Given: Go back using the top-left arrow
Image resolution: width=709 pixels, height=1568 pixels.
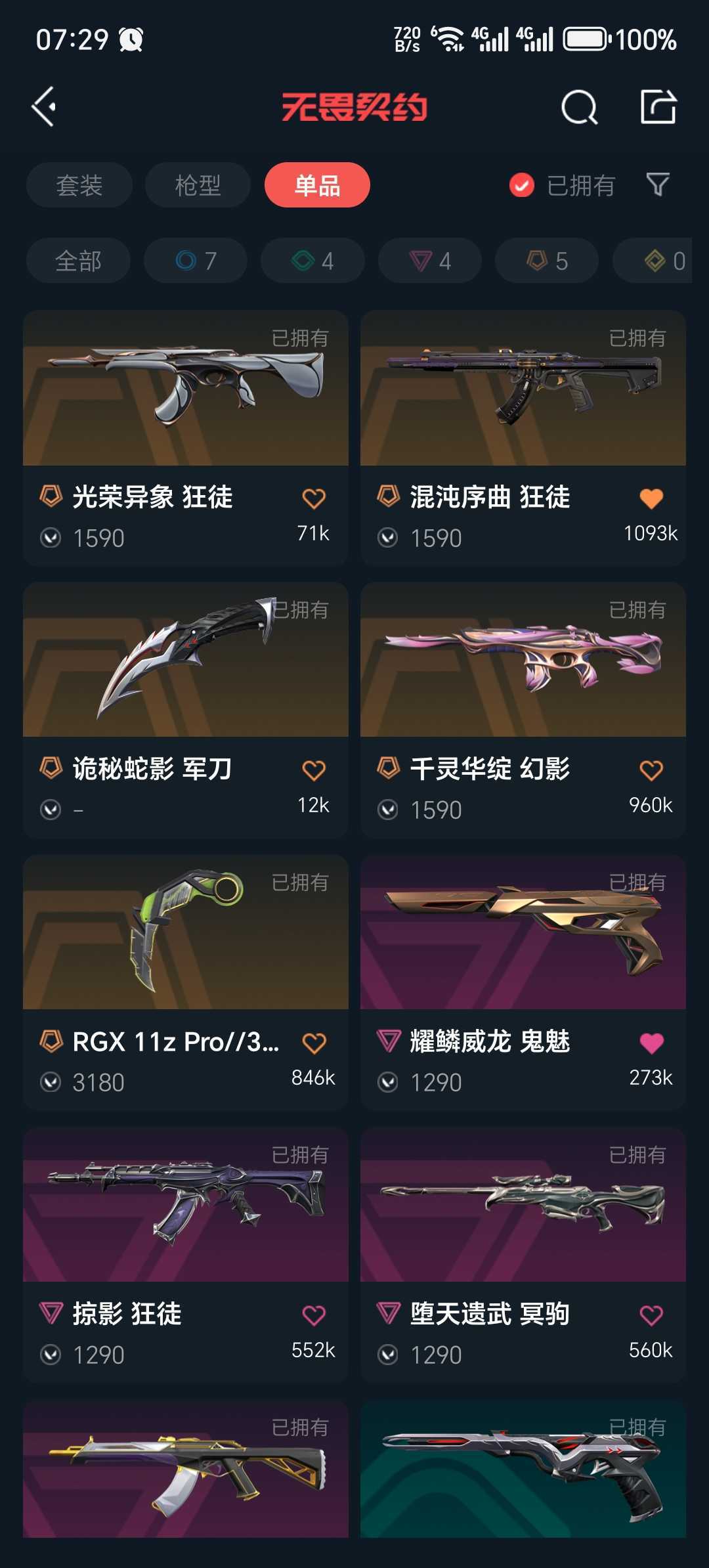Looking at the screenshot, I should click(45, 106).
